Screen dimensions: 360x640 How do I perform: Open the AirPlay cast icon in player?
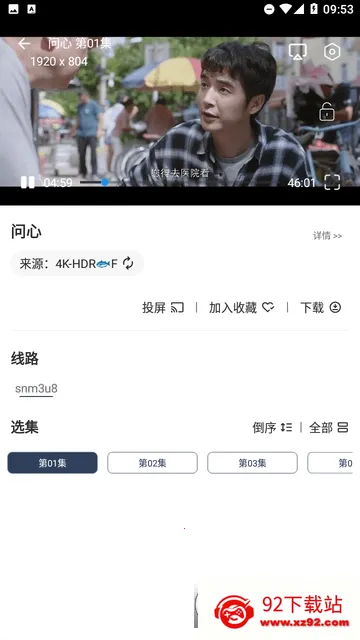[x=298, y=51]
